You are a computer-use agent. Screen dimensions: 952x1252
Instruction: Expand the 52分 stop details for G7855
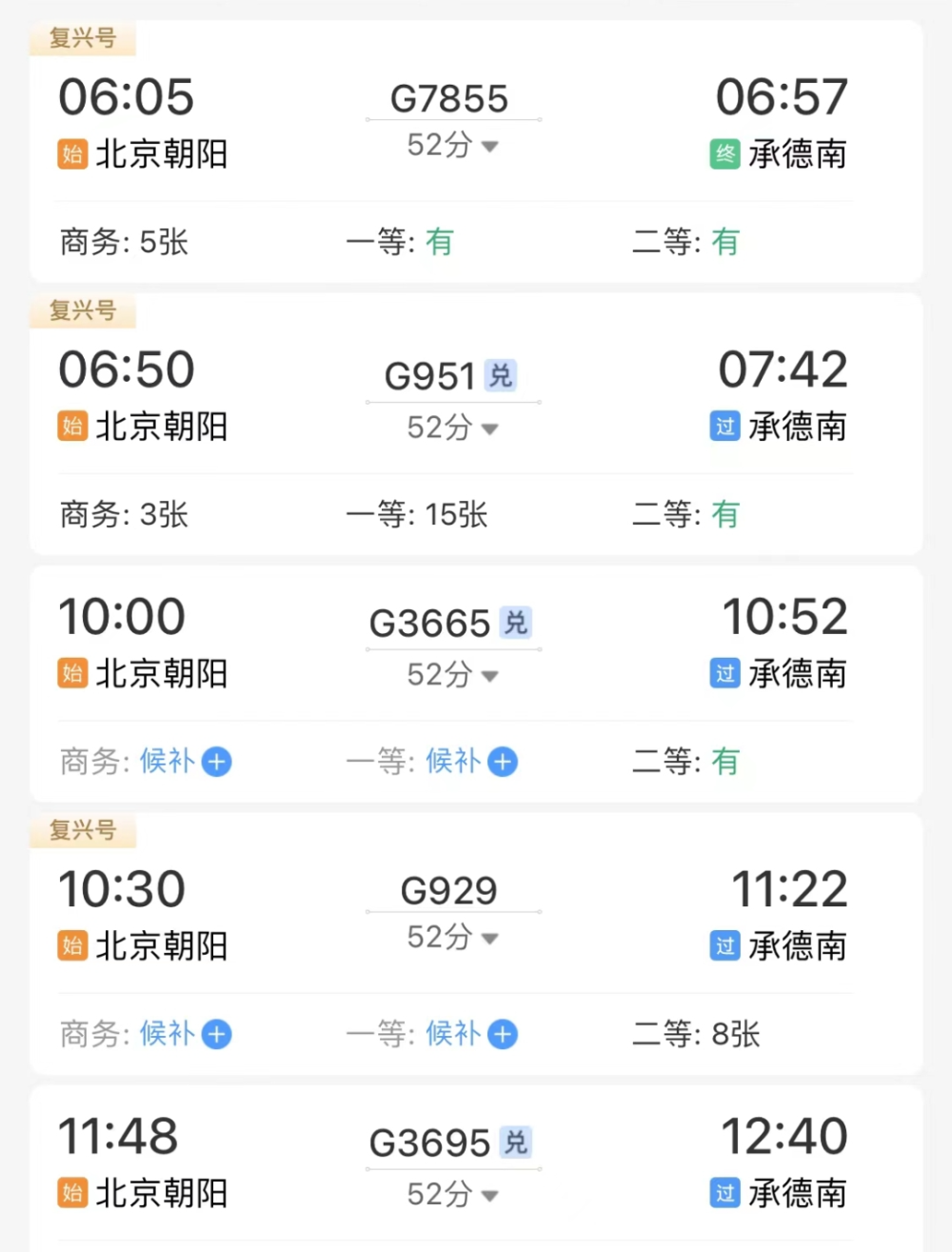[453, 146]
